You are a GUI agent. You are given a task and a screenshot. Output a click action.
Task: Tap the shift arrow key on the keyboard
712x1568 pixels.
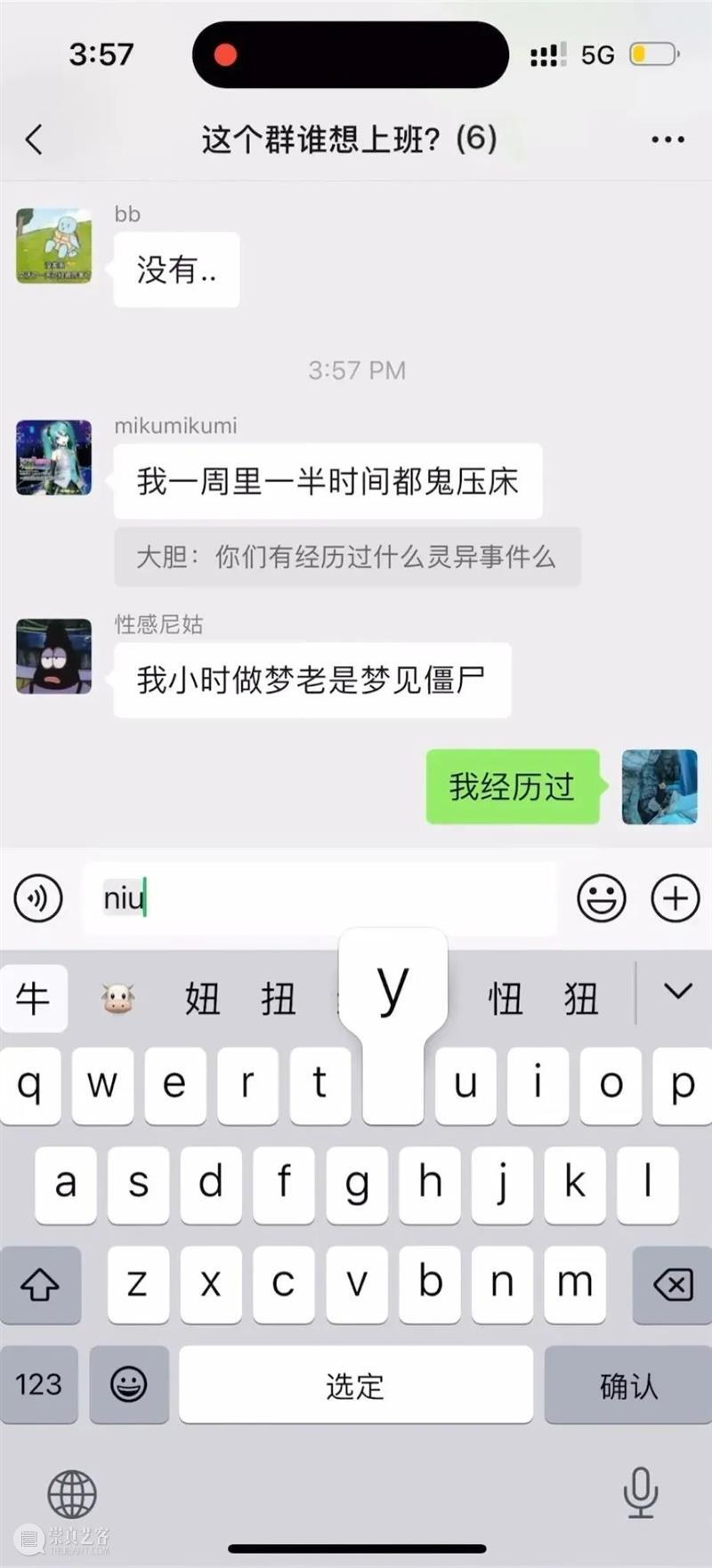[40, 1285]
